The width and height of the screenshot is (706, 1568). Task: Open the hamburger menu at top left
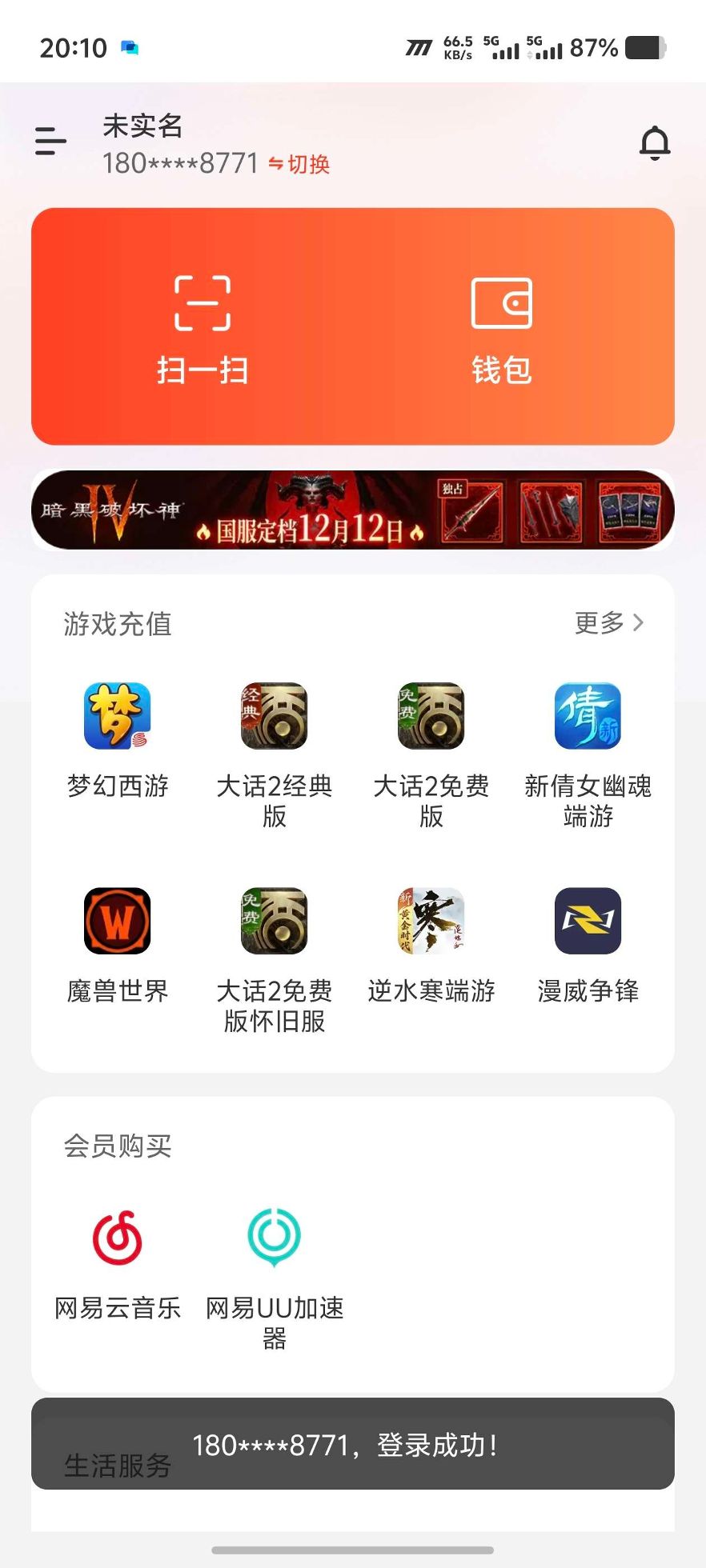tap(50, 142)
